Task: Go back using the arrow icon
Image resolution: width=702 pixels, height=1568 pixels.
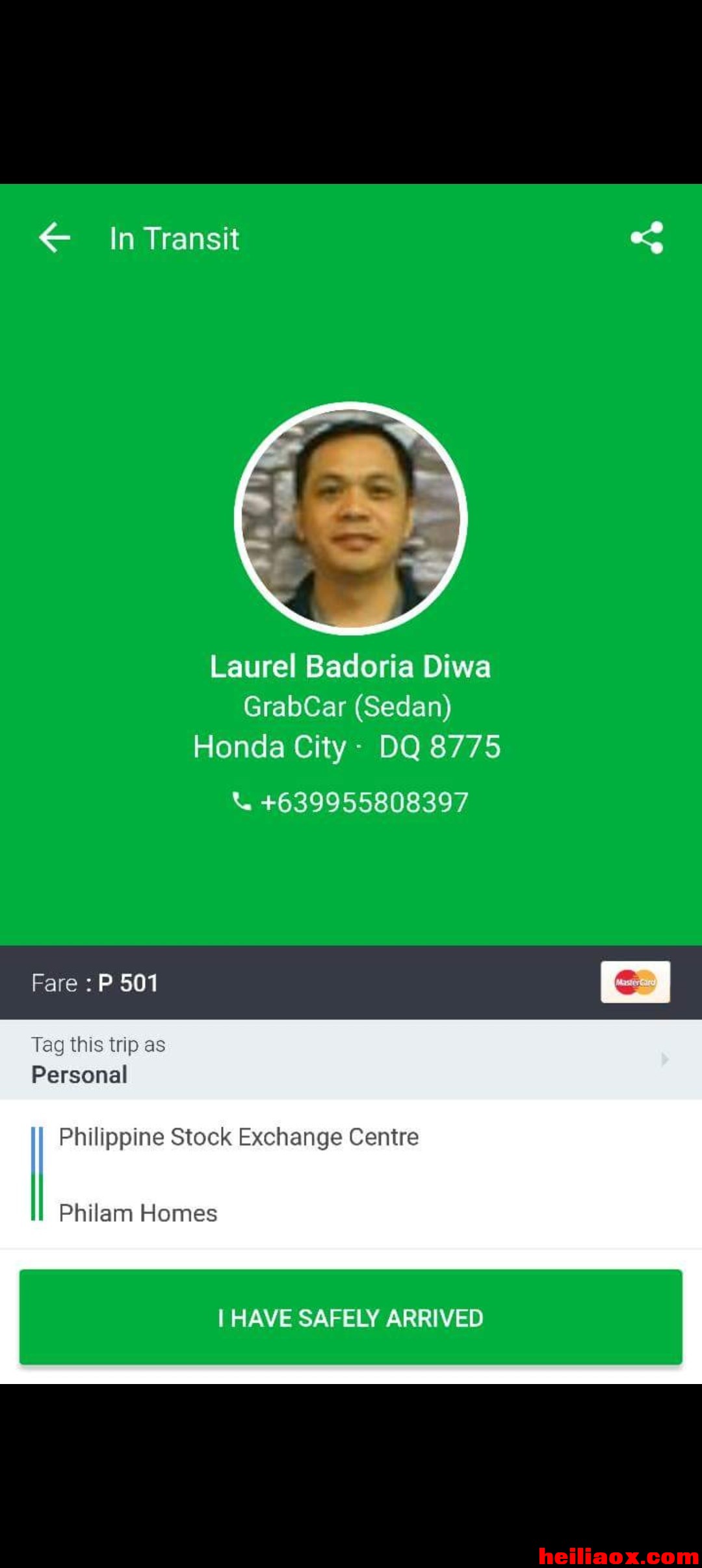Action: point(55,238)
